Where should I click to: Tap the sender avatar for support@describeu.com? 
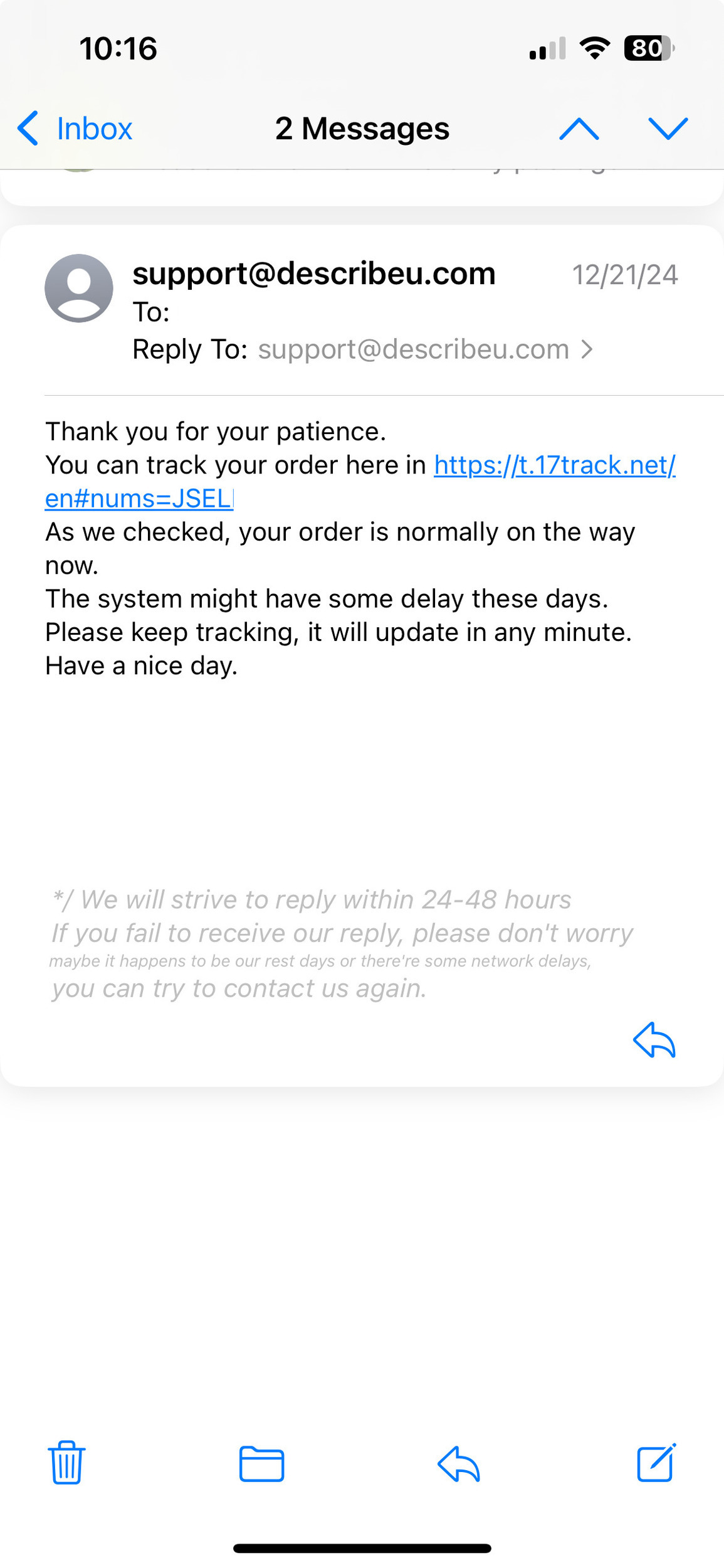coord(79,289)
